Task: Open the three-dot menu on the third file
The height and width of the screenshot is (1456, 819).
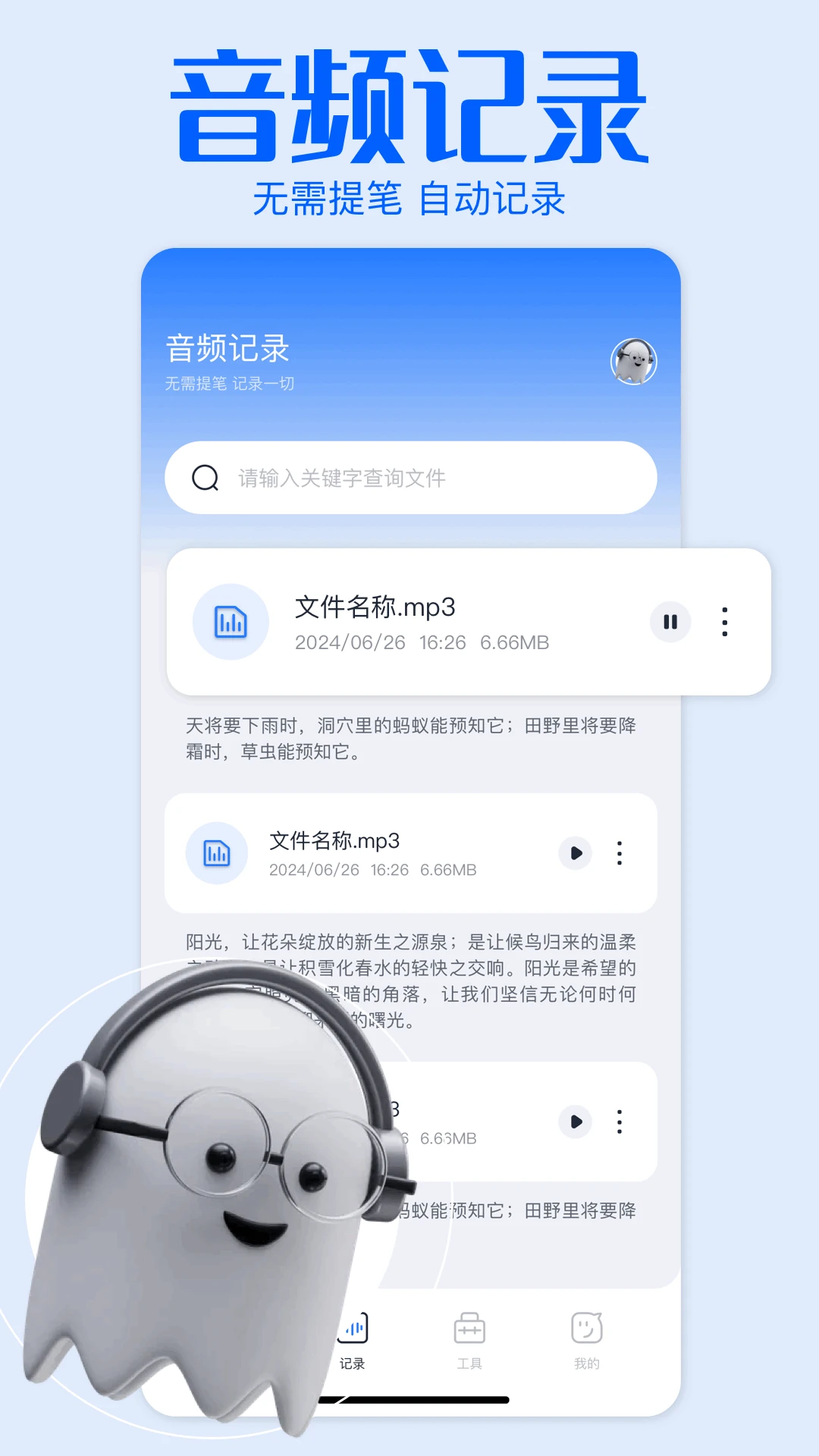Action: pos(619,1122)
